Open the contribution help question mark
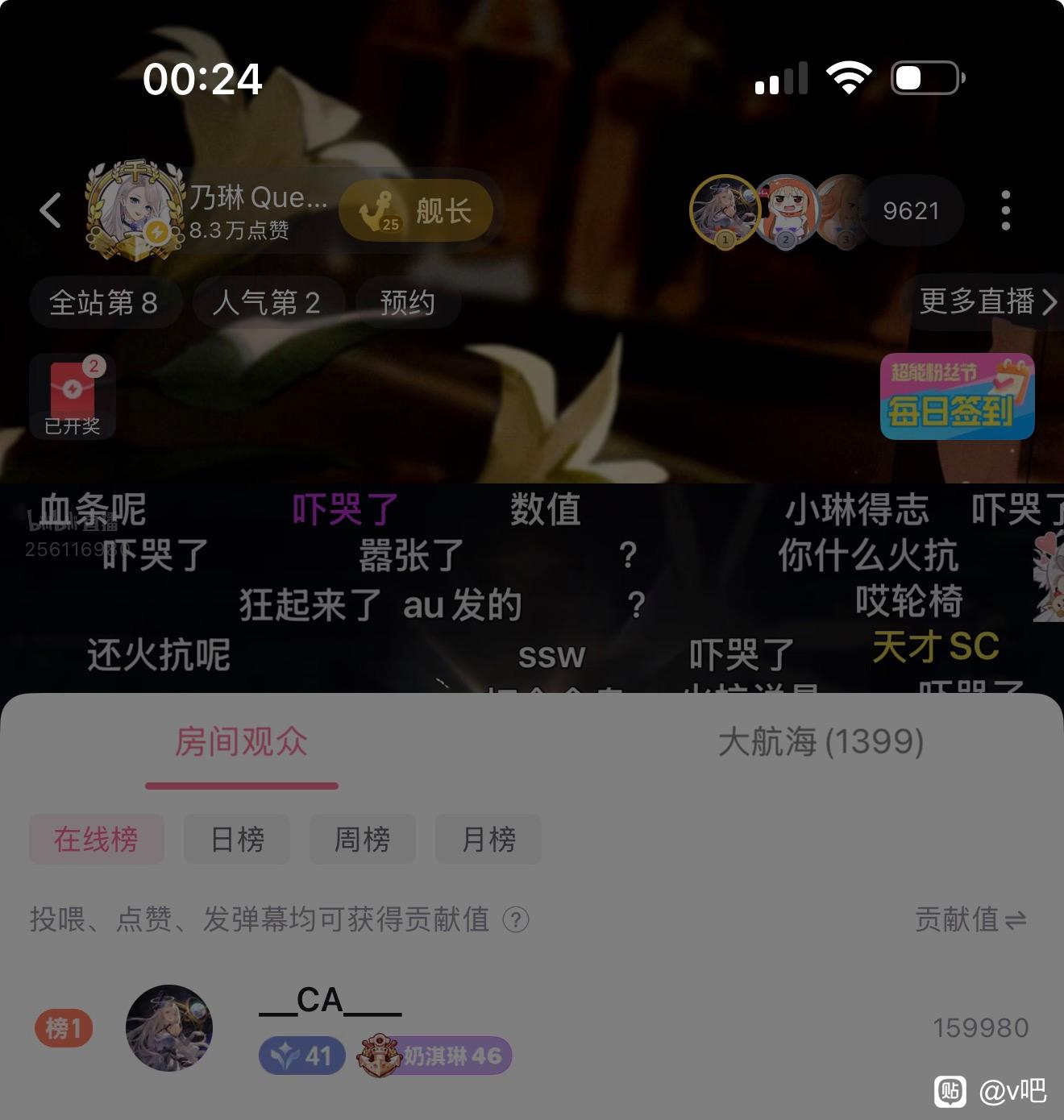 click(516, 919)
